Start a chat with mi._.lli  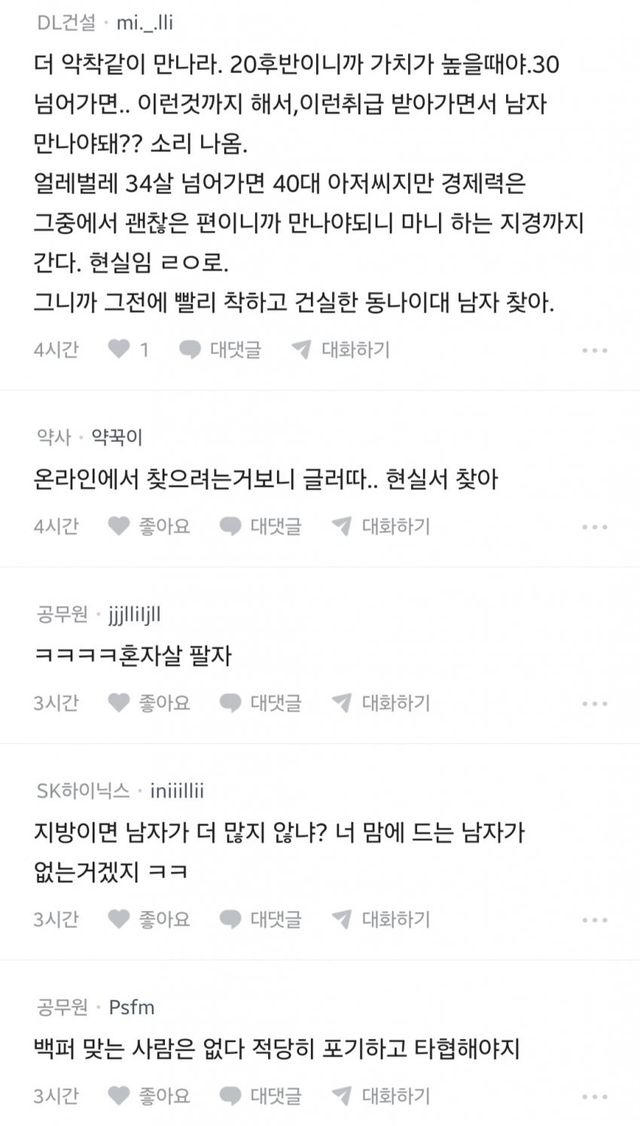341,350
